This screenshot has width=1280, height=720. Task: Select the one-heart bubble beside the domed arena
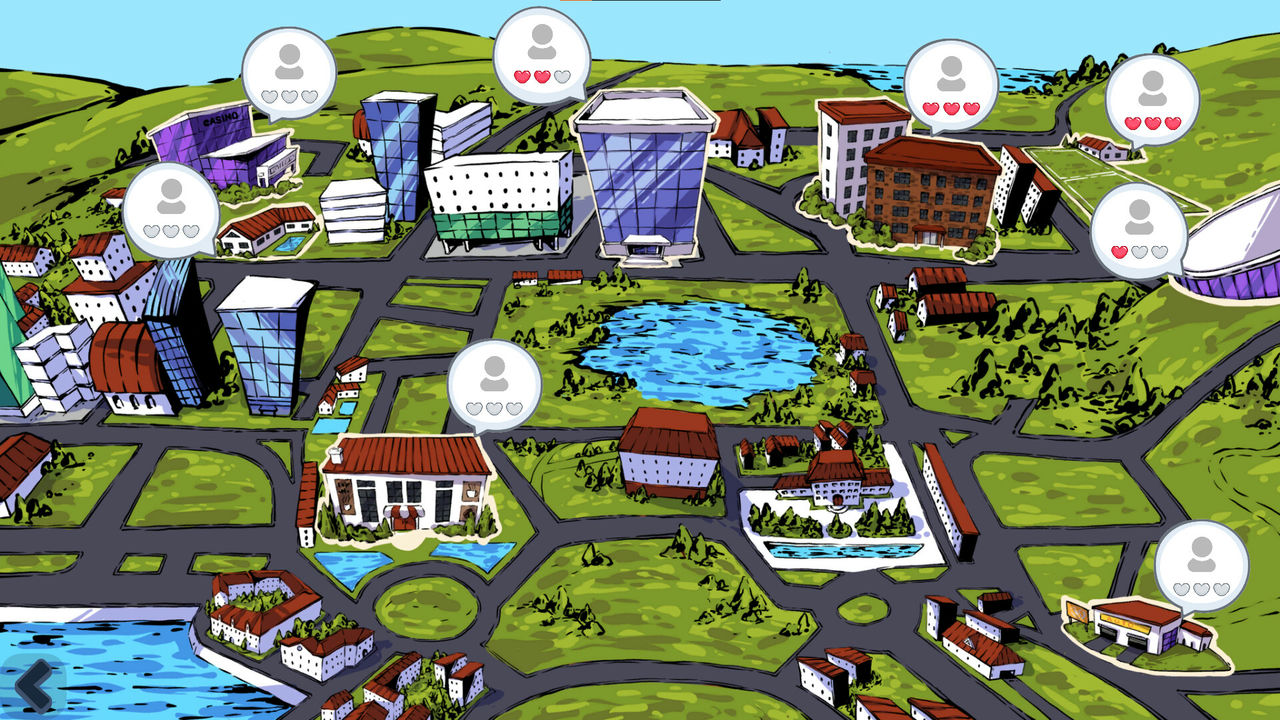[x=1138, y=228]
